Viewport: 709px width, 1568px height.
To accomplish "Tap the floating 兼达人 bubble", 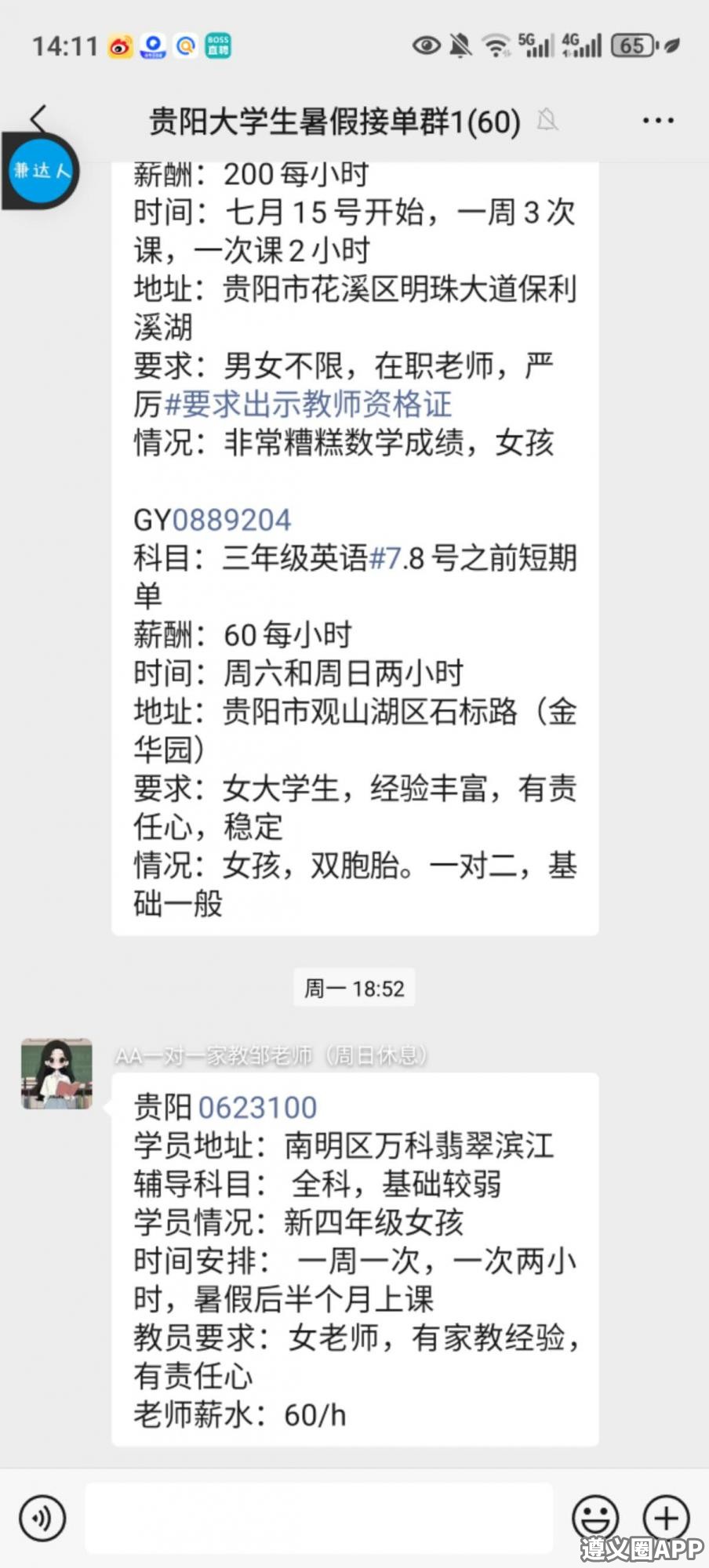I will [41, 170].
